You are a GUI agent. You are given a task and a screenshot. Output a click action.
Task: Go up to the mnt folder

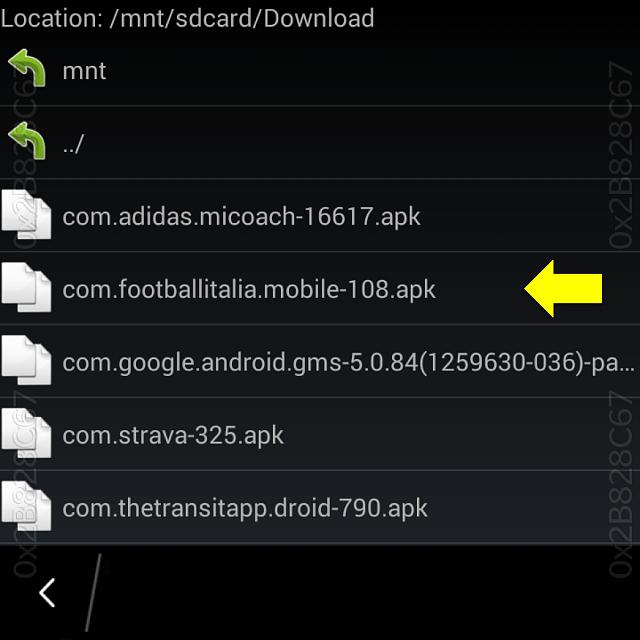[x=84, y=71]
